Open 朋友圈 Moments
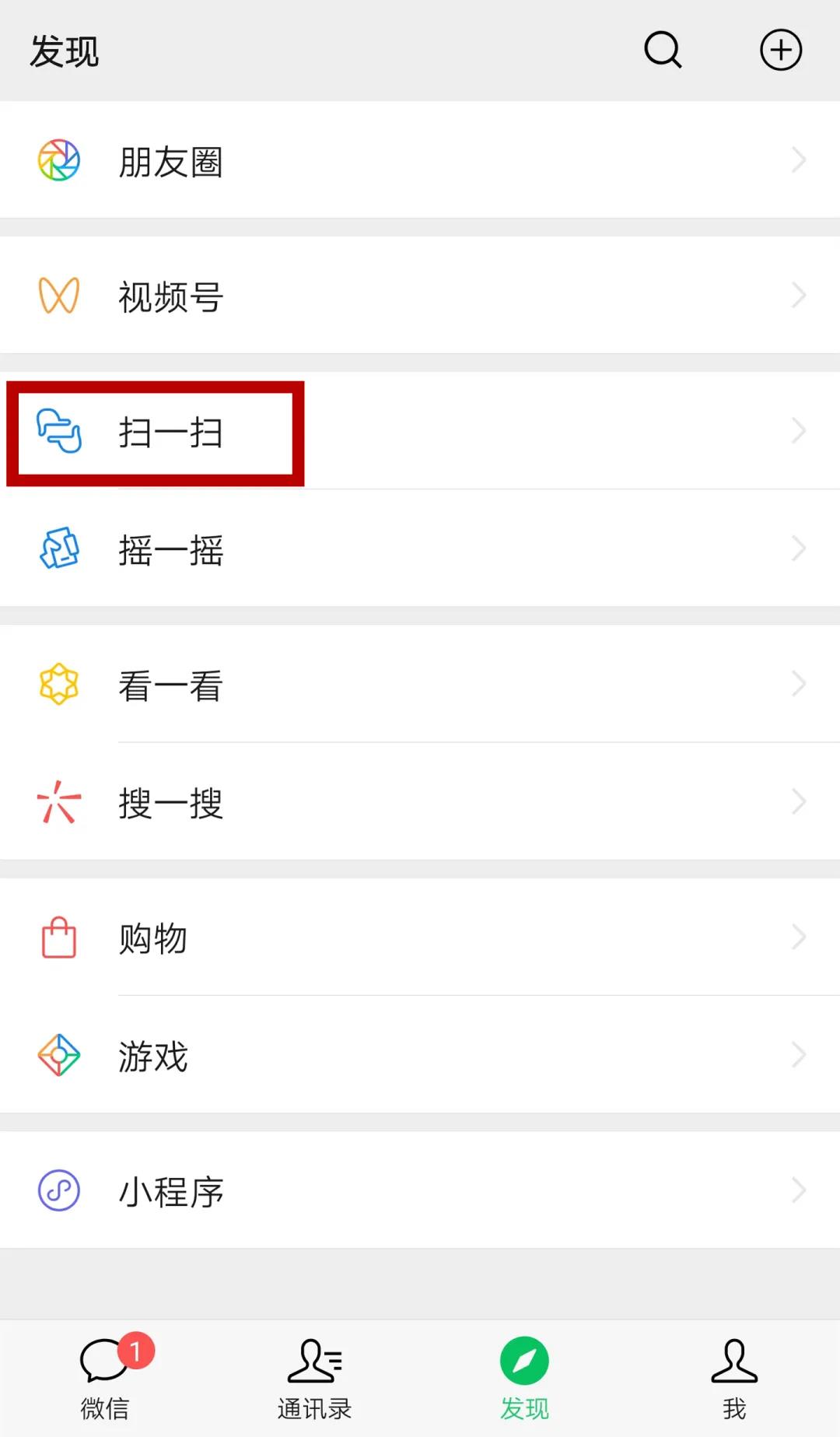The image size is (840, 1437). (420, 160)
